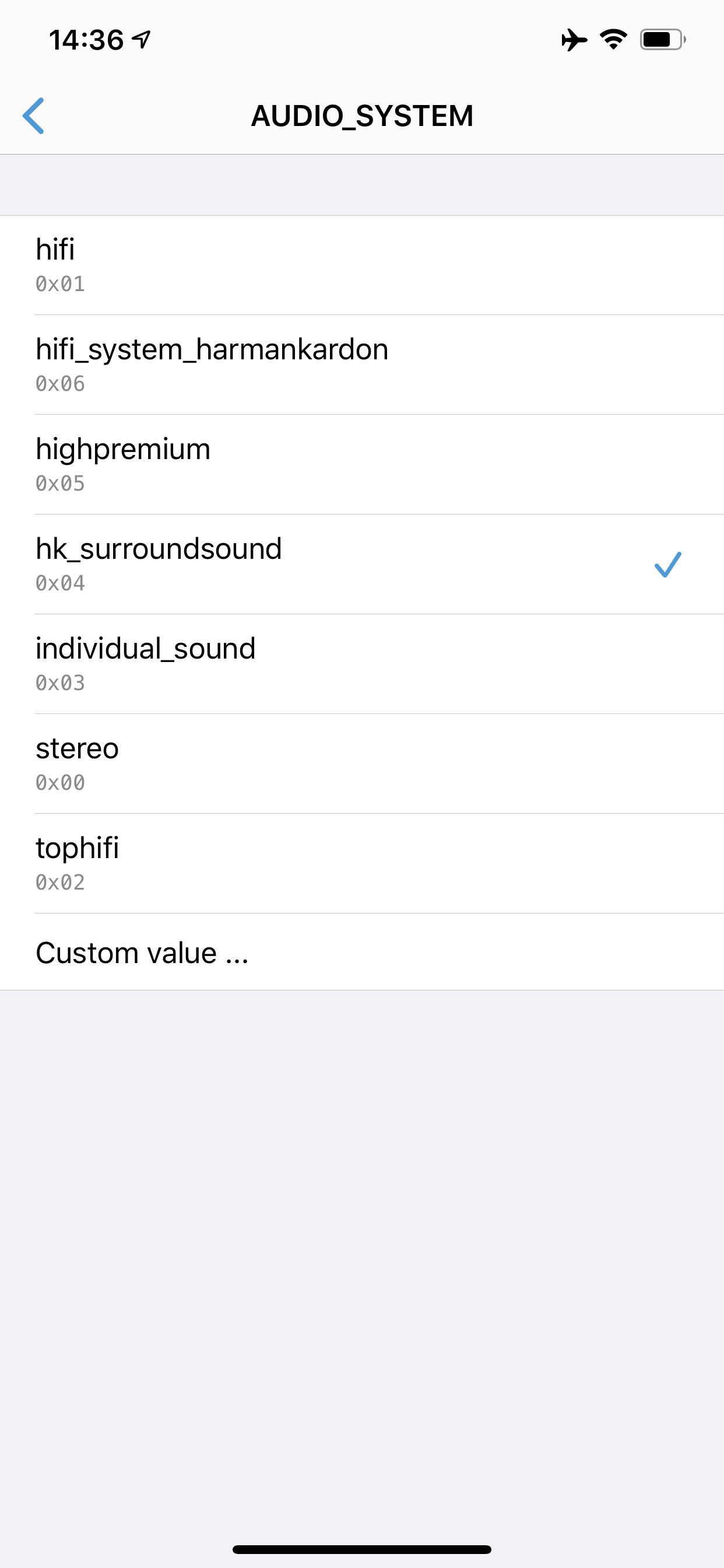
Task: Choose hifi_system_harmankardon value
Action: [x=362, y=365]
